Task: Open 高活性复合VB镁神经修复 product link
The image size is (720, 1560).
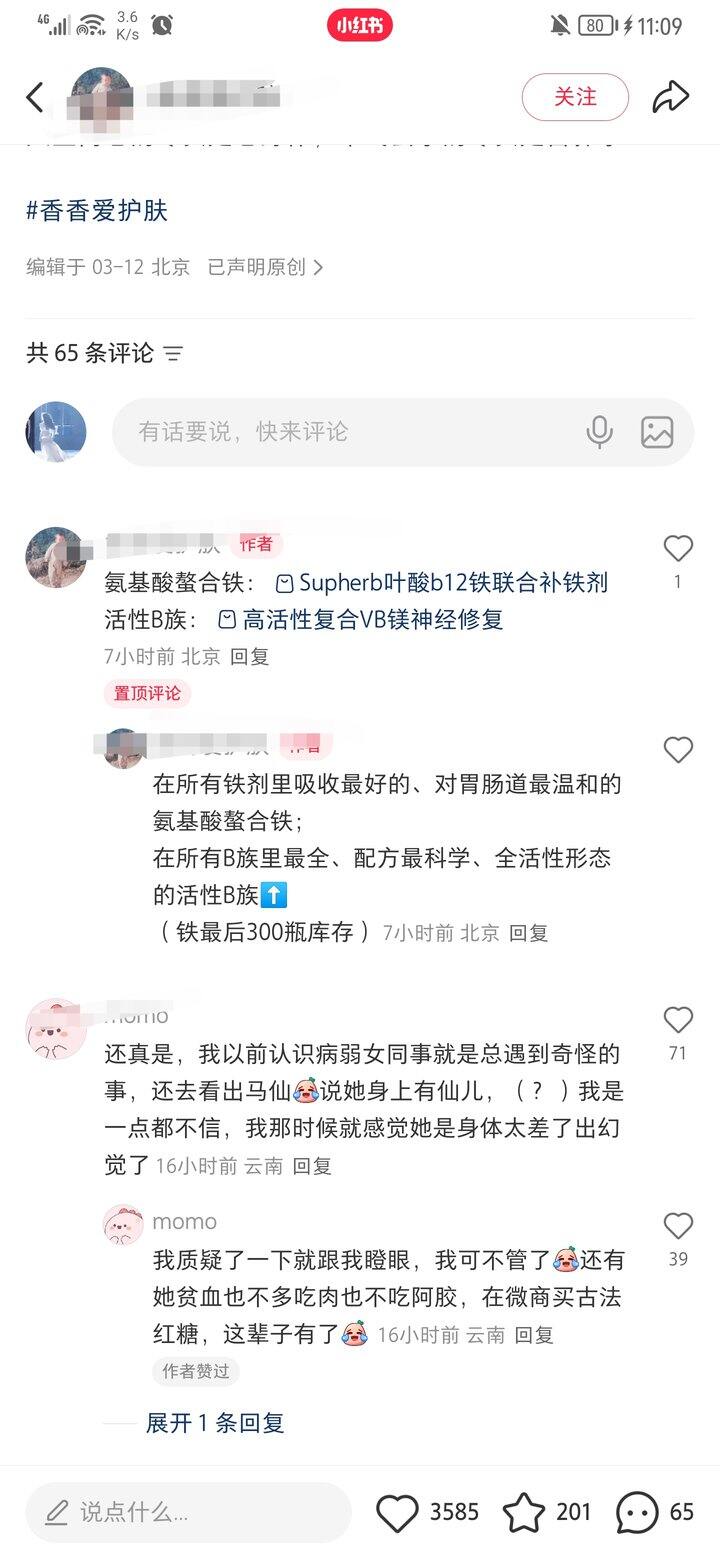Action: [x=360, y=620]
